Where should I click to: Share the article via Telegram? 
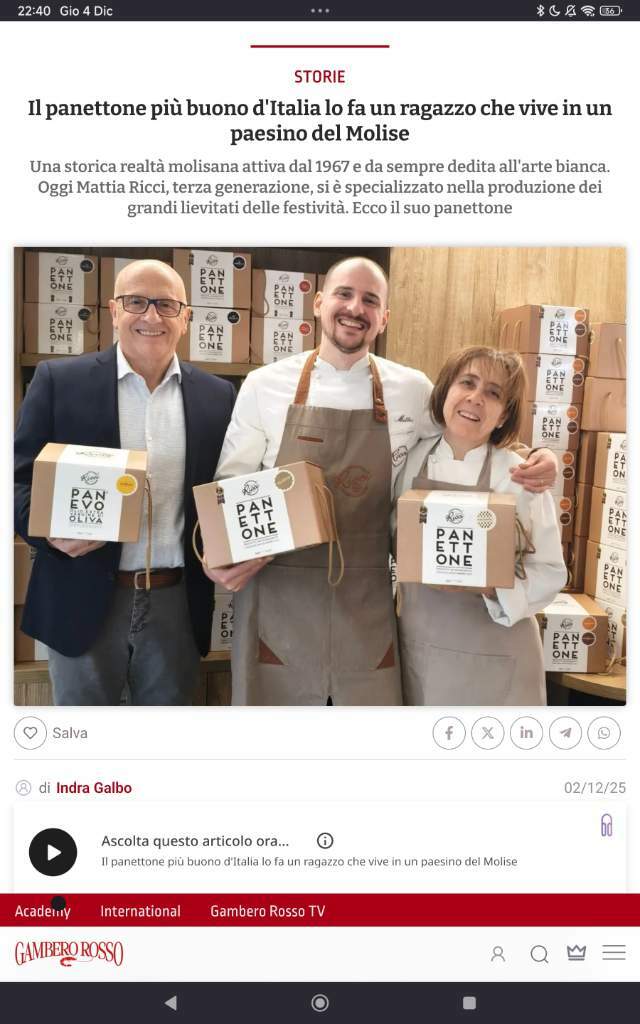tap(565, 733)
